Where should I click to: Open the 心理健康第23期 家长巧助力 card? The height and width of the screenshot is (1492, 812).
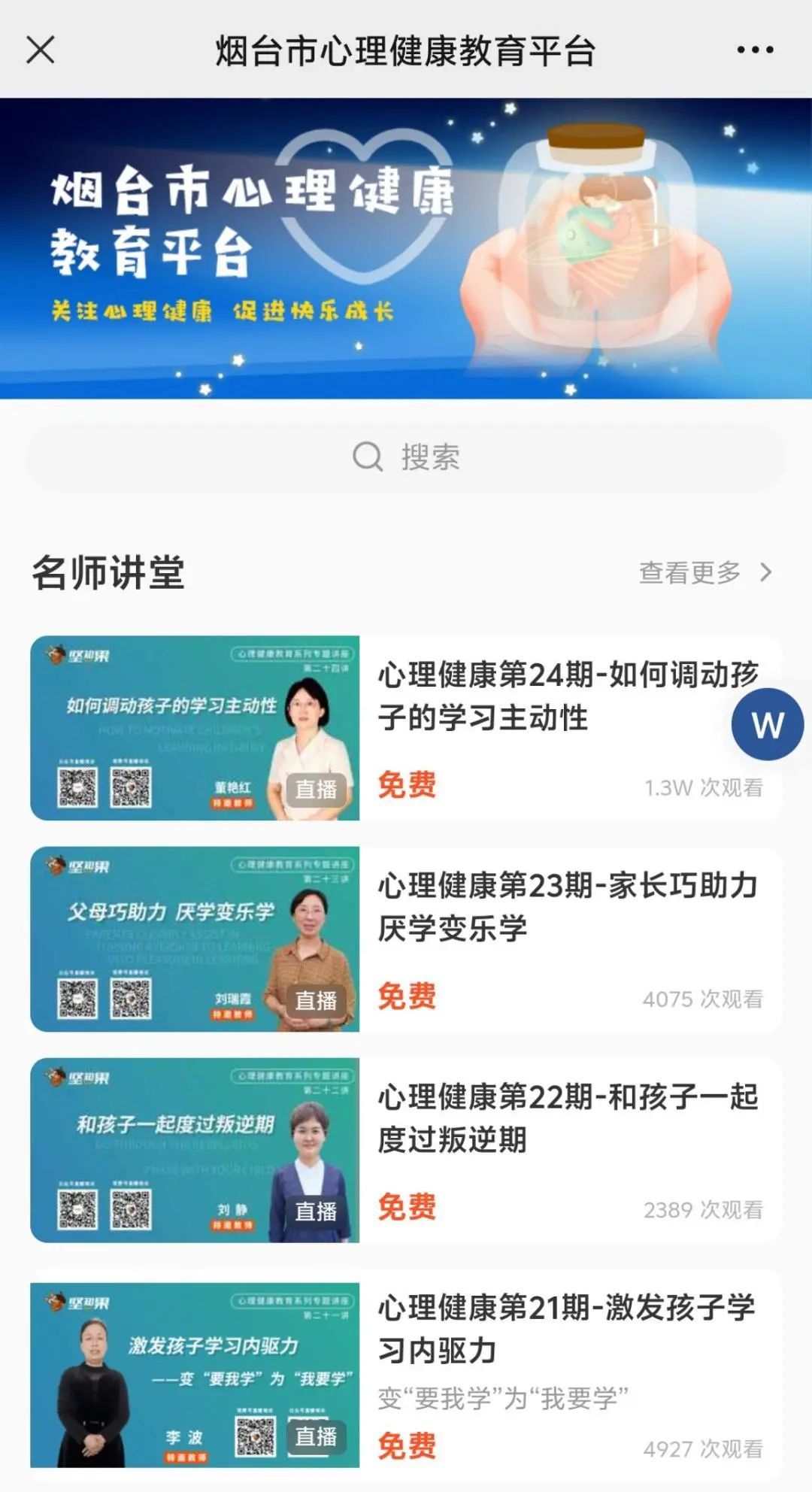(406, 939)
